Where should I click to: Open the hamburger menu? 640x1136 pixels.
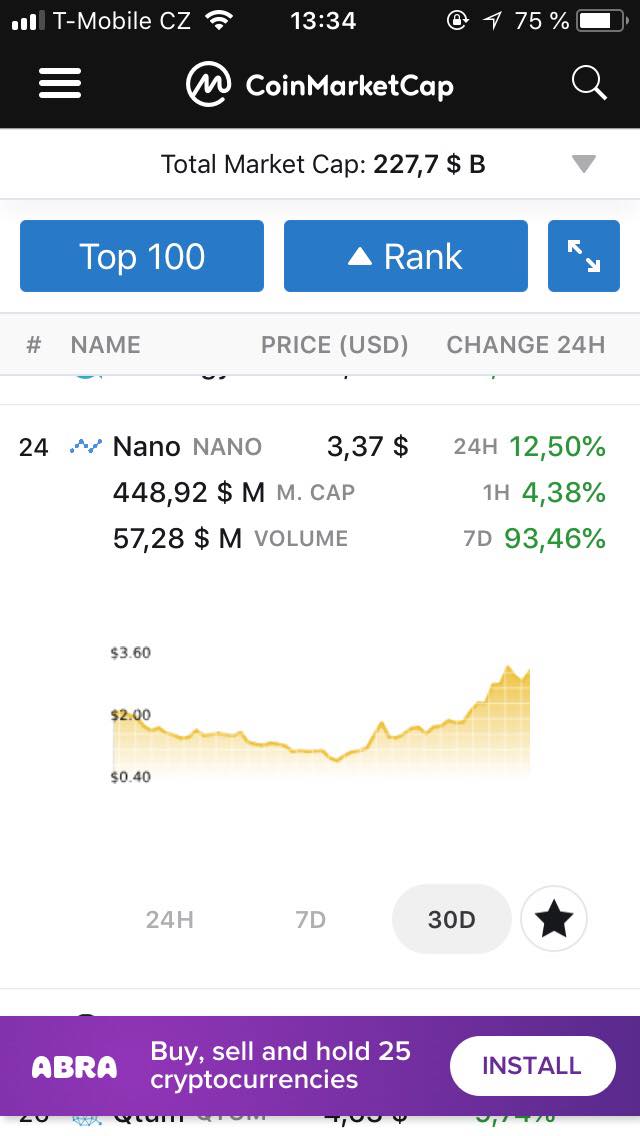[x=60, y=84]
